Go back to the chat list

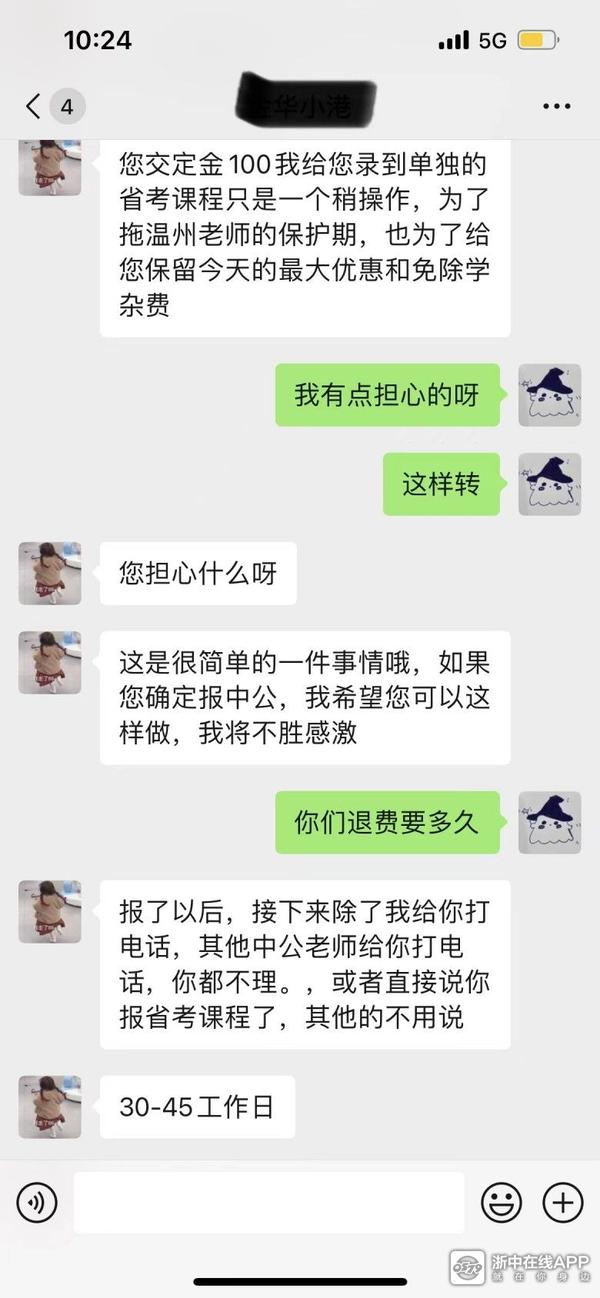(35, 106)
